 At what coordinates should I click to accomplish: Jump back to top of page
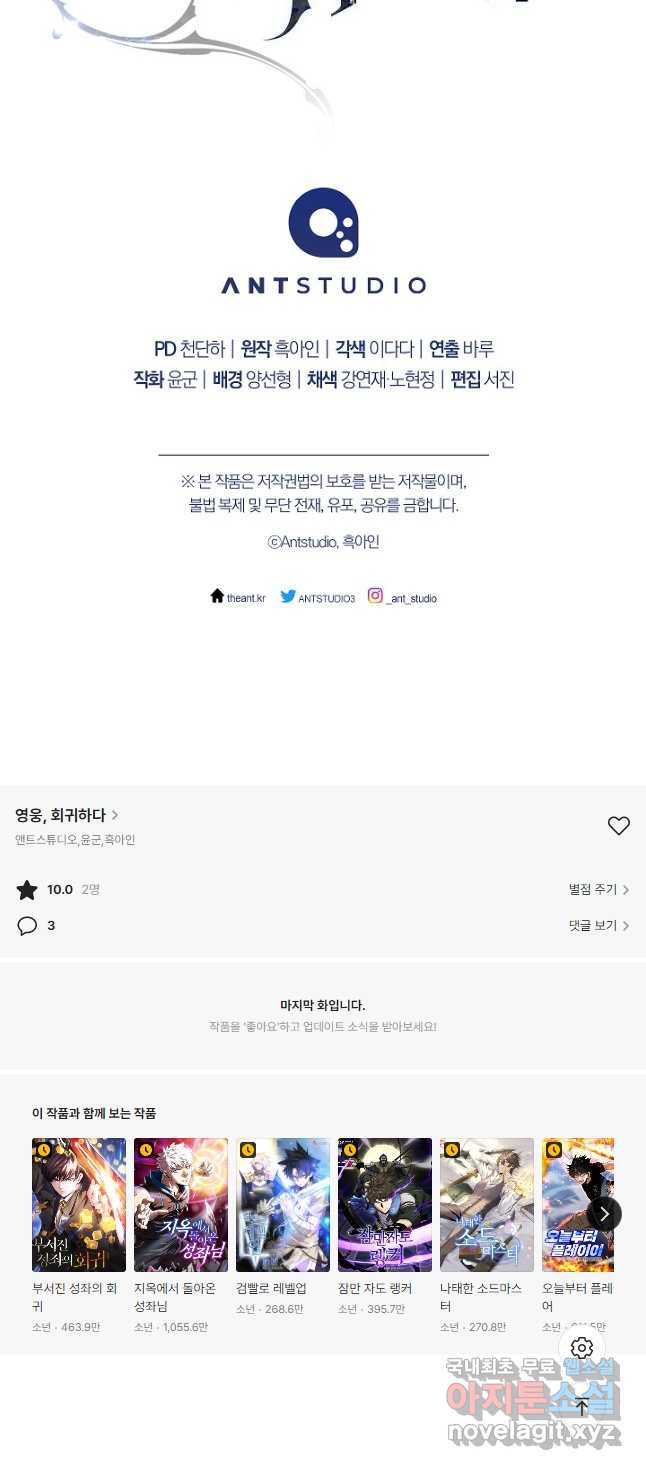582,1407
